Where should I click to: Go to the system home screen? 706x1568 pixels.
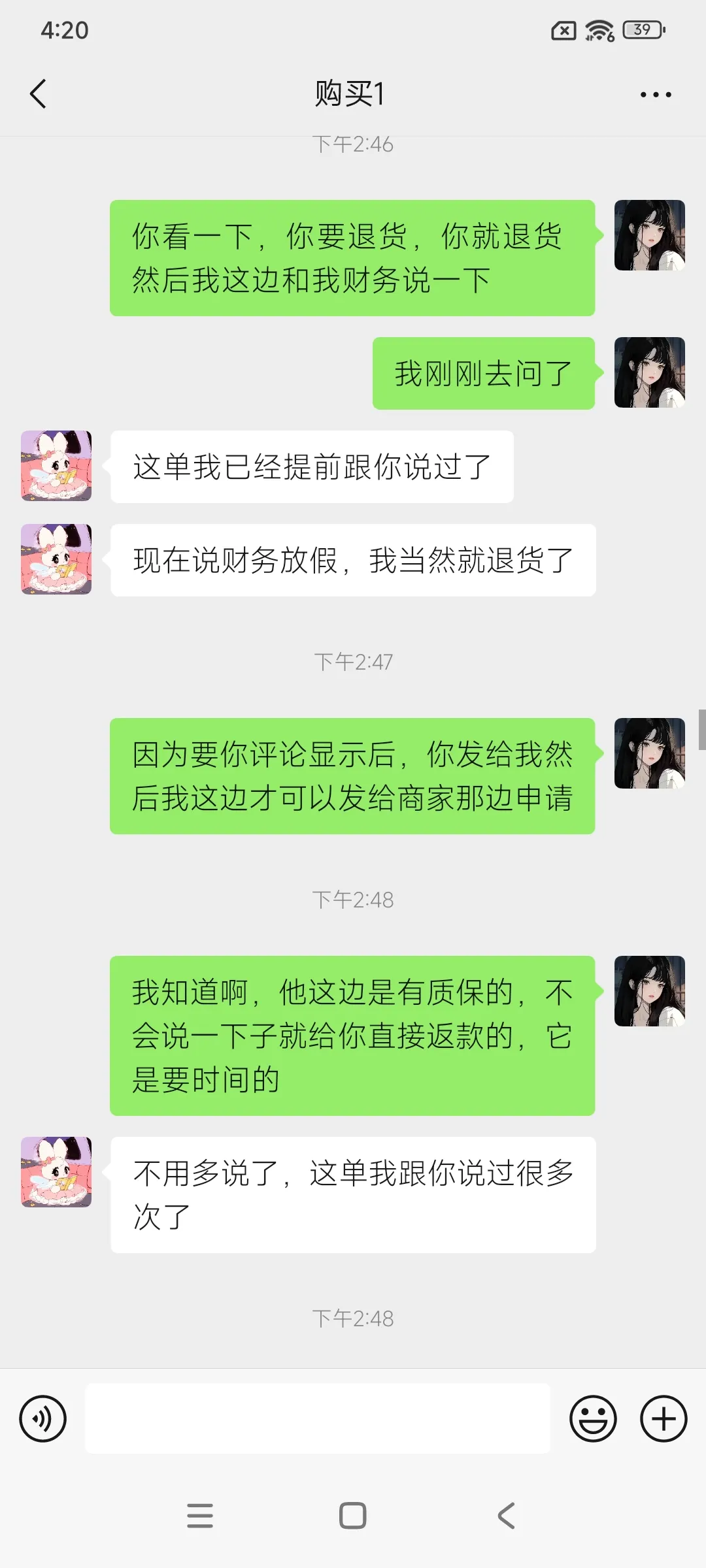click(353, 1516)
